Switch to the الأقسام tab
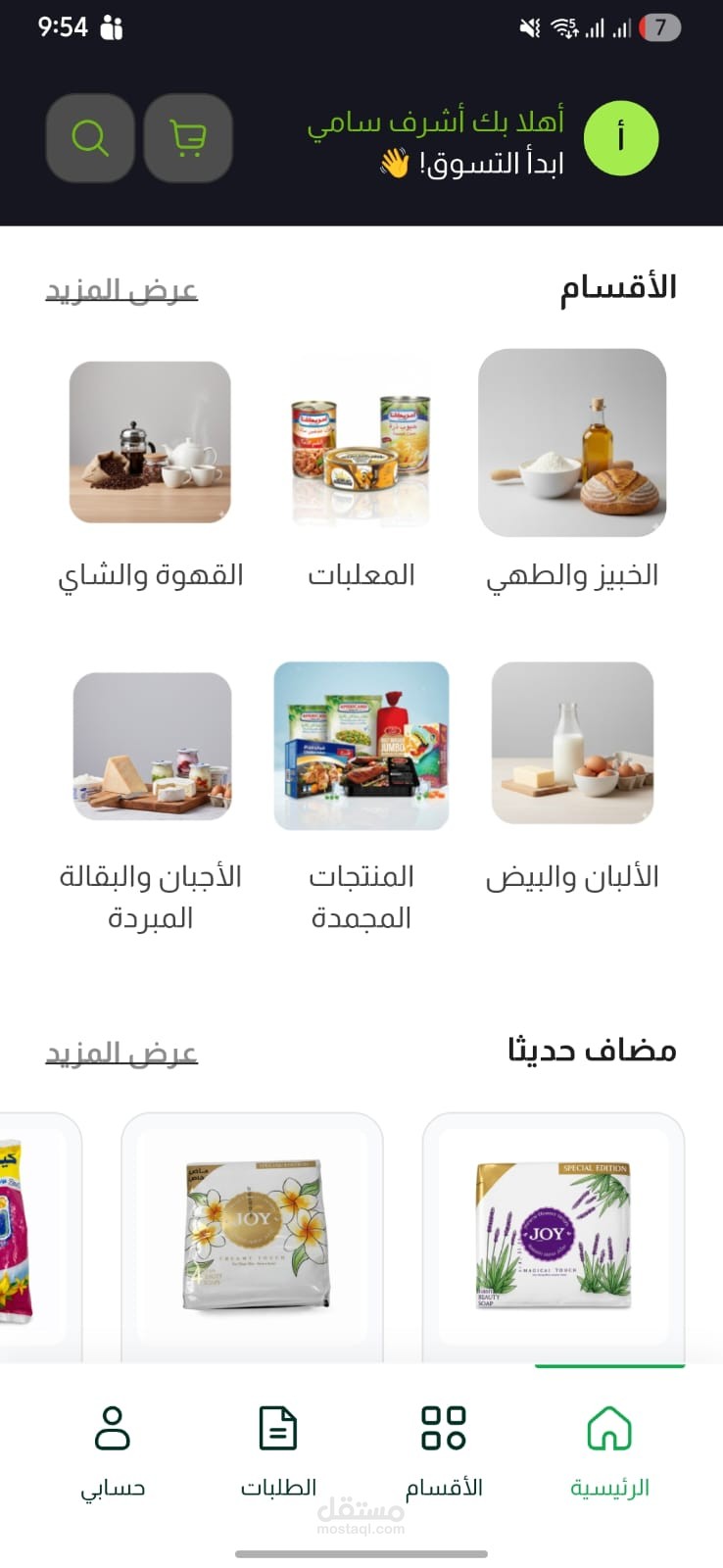The width and height of the screenshot is (723, 1568). pos(444,1450)
